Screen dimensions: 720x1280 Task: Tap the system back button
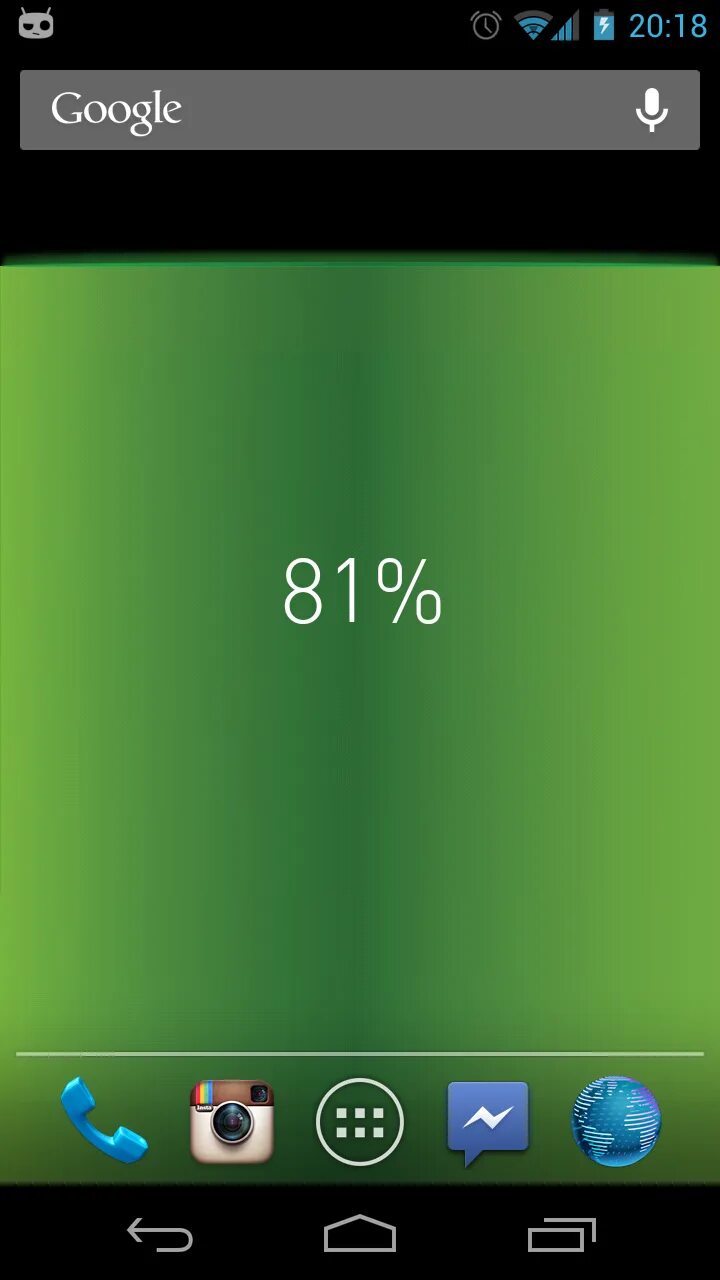coord(160,1235)
